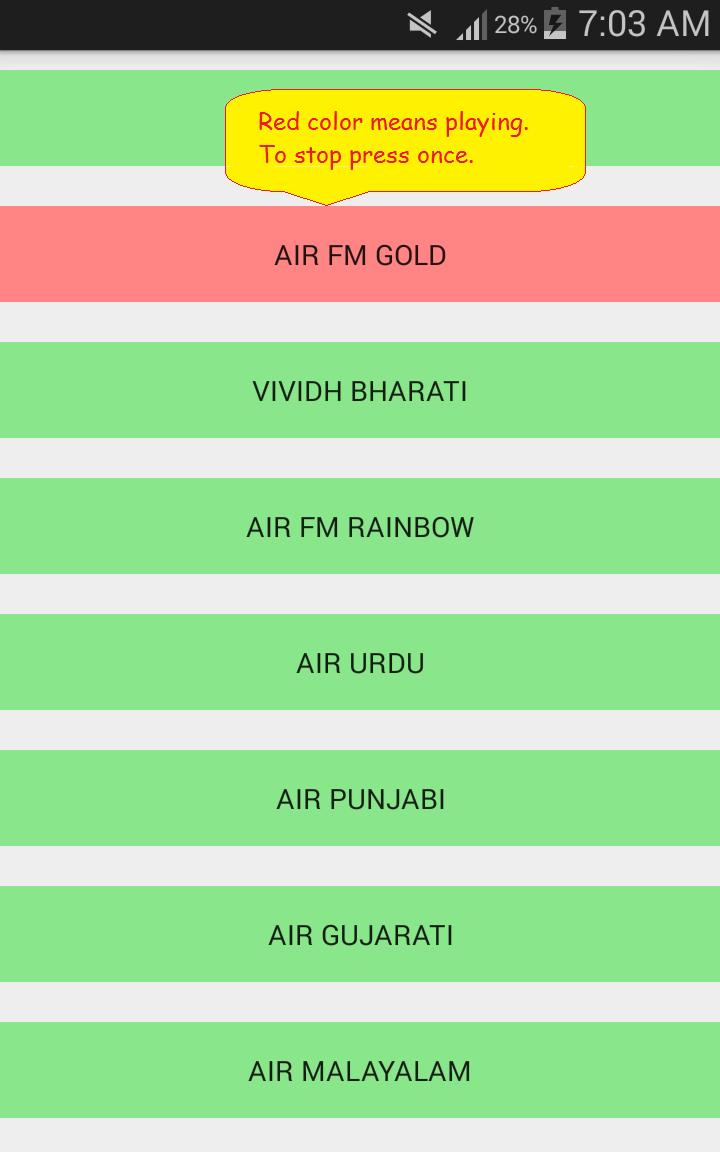Tap the yellow speech bubble tooltip

405,138
